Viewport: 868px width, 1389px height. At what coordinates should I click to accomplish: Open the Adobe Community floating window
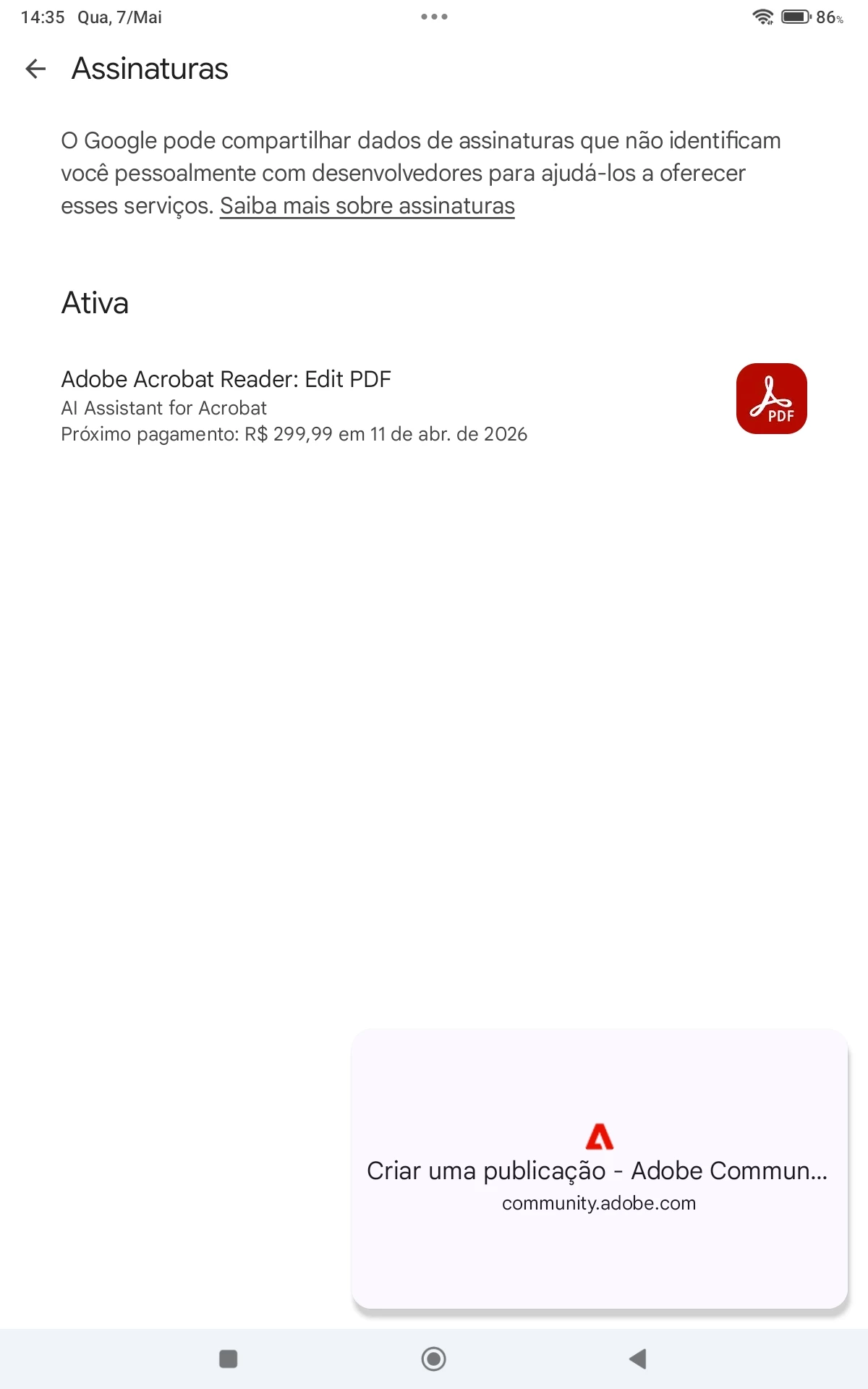coord(599,1168)
